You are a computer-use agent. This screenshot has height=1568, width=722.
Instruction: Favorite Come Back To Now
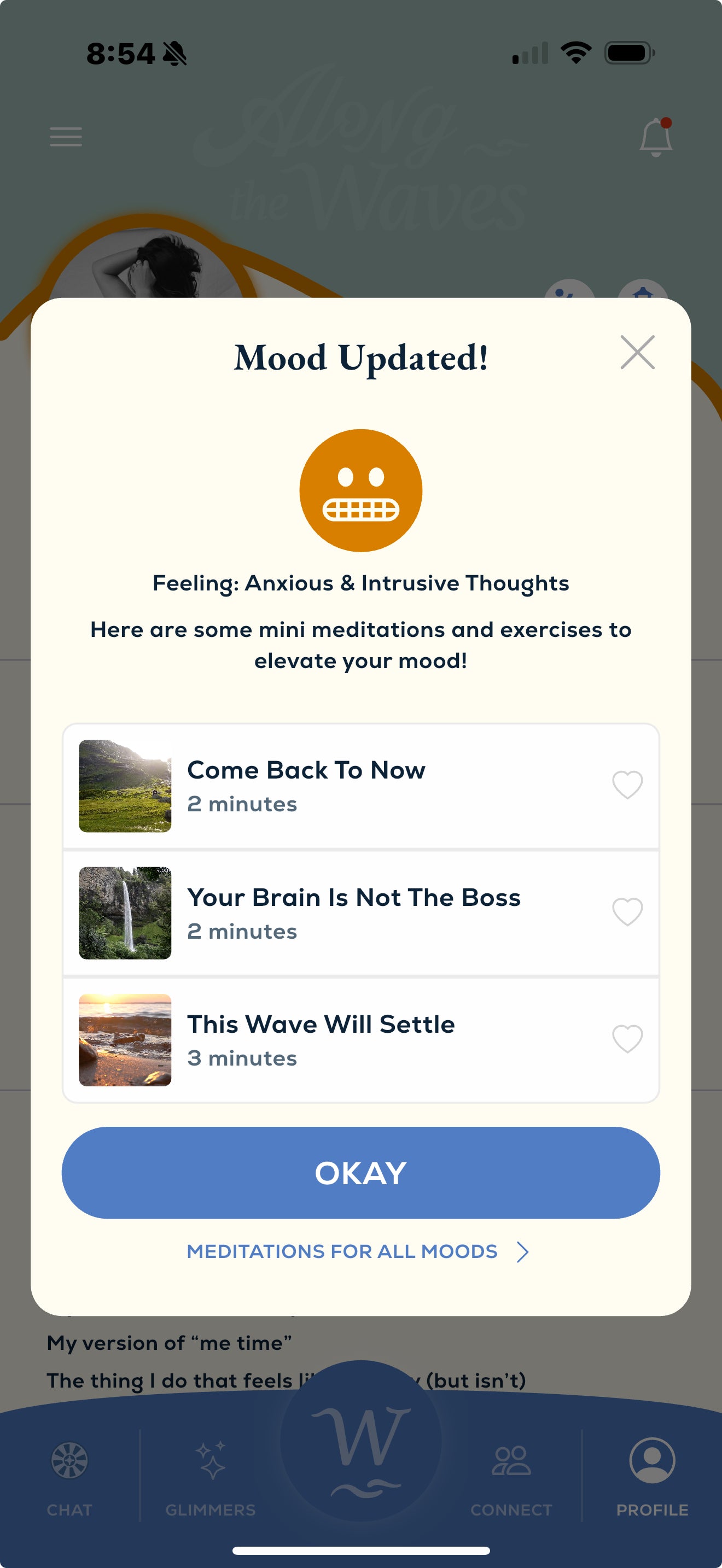(627, 784)
